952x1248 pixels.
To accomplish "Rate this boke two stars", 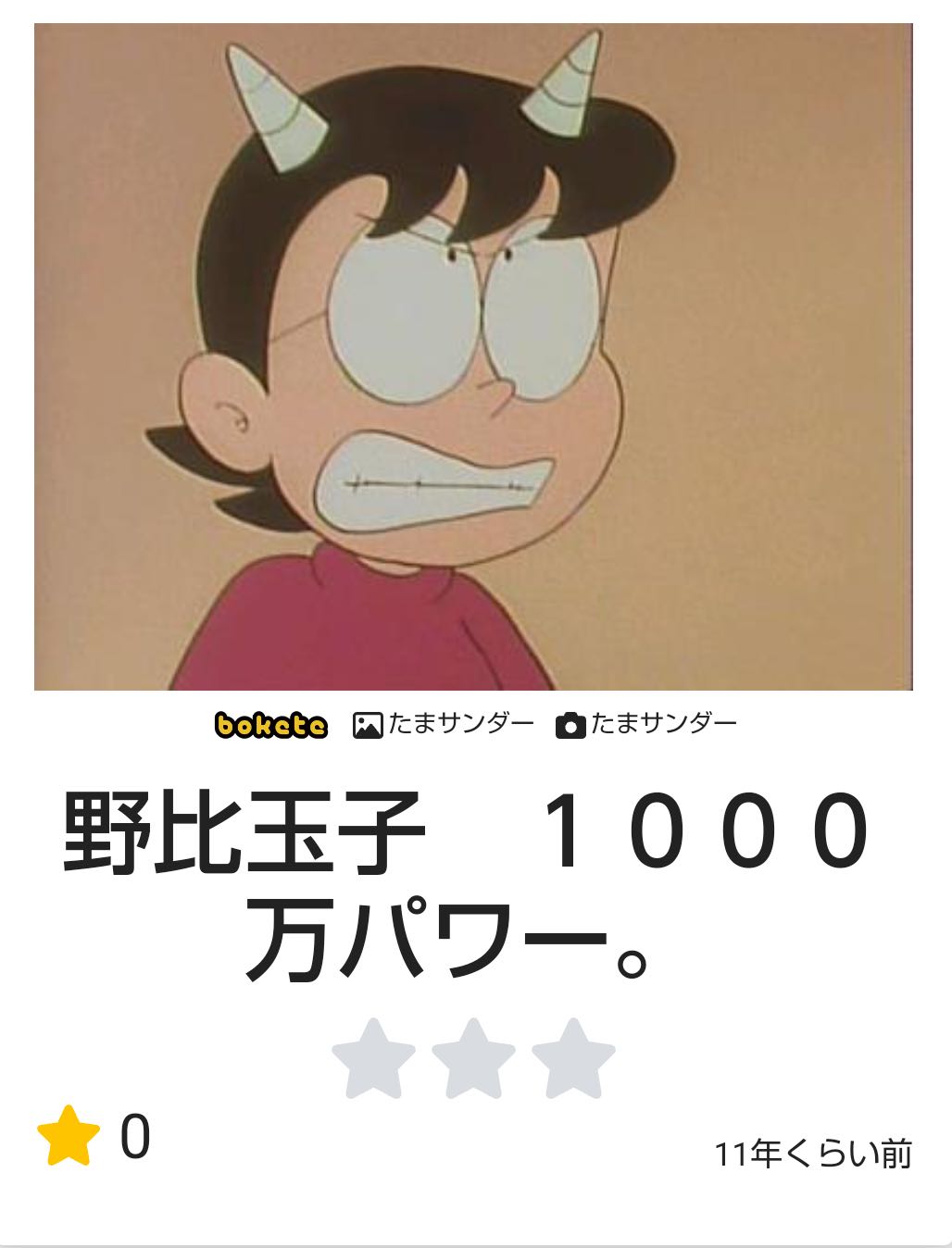I will 473,1060.
